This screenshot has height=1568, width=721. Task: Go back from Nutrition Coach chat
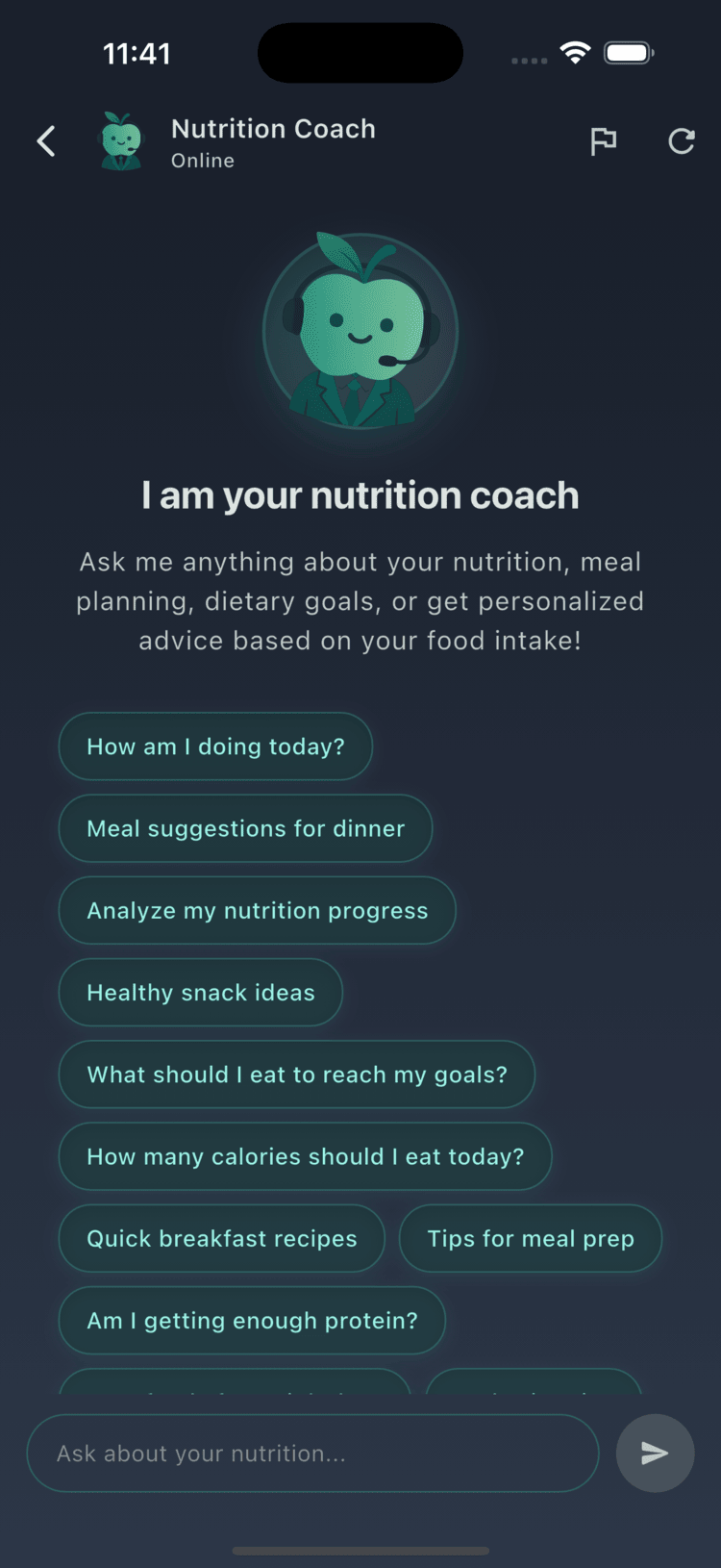[x=46, y=141]
